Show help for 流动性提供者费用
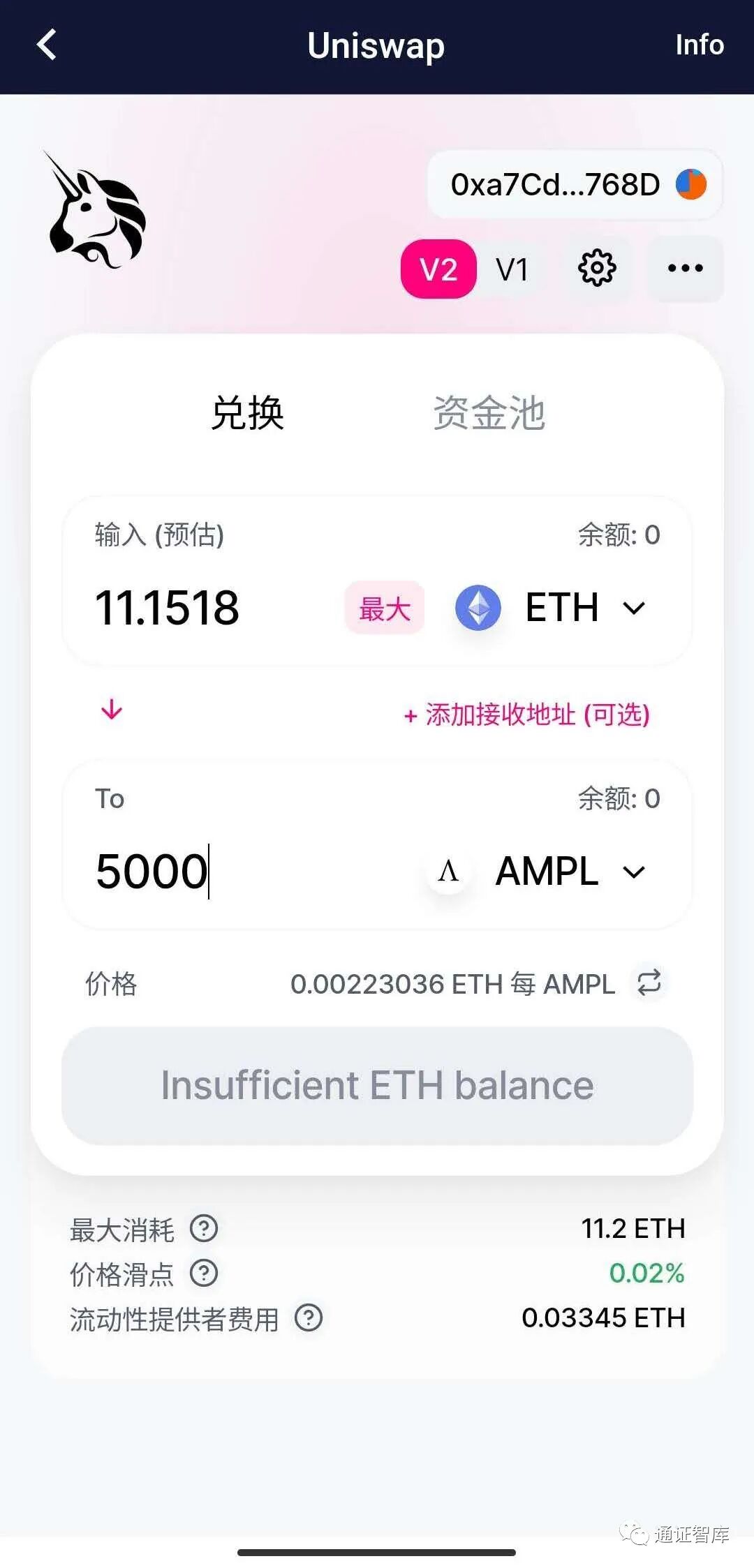Viewport: 754px width, 1568px height. [309, 1318]
